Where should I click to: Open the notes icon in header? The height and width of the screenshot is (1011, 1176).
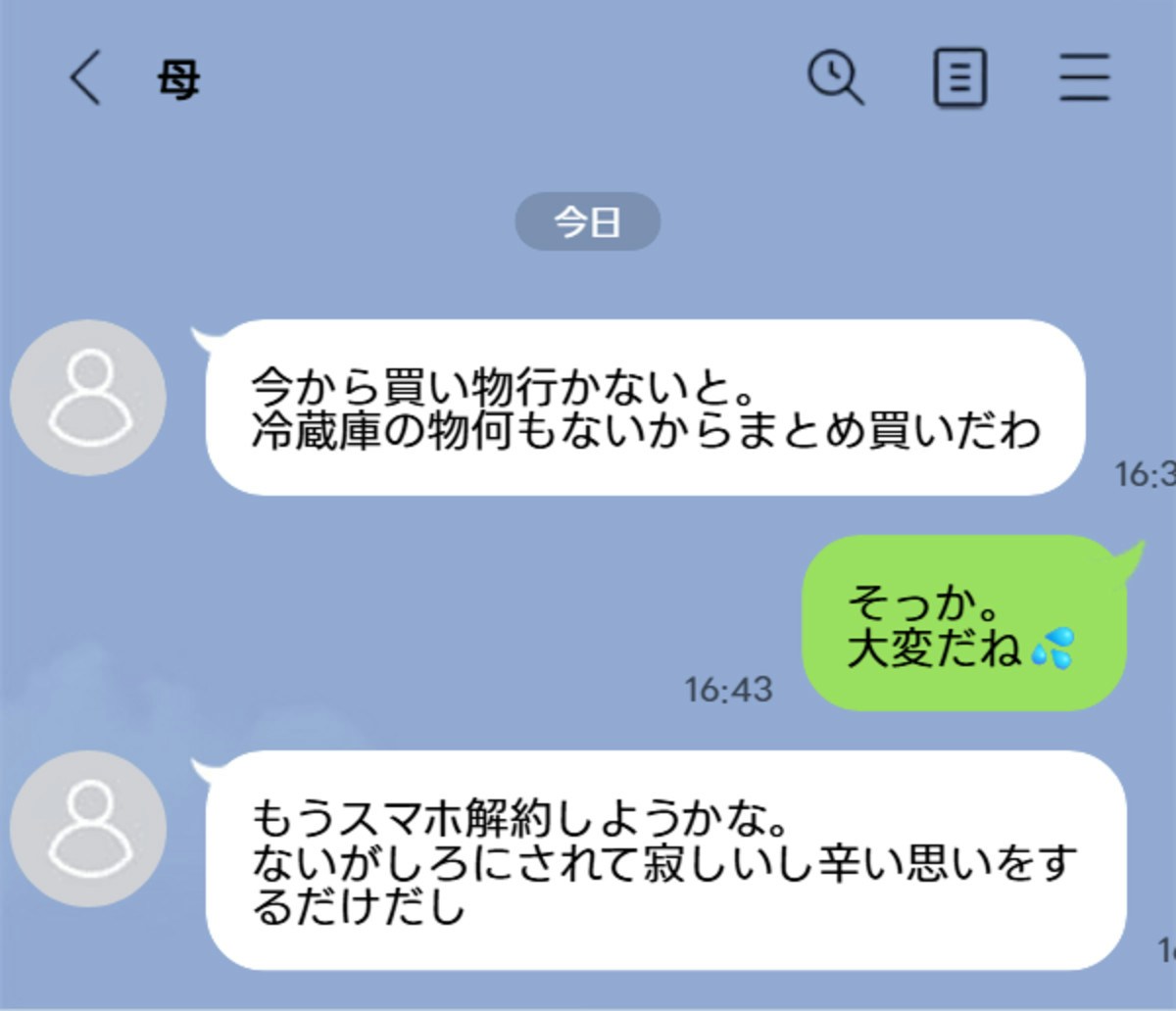958,78
